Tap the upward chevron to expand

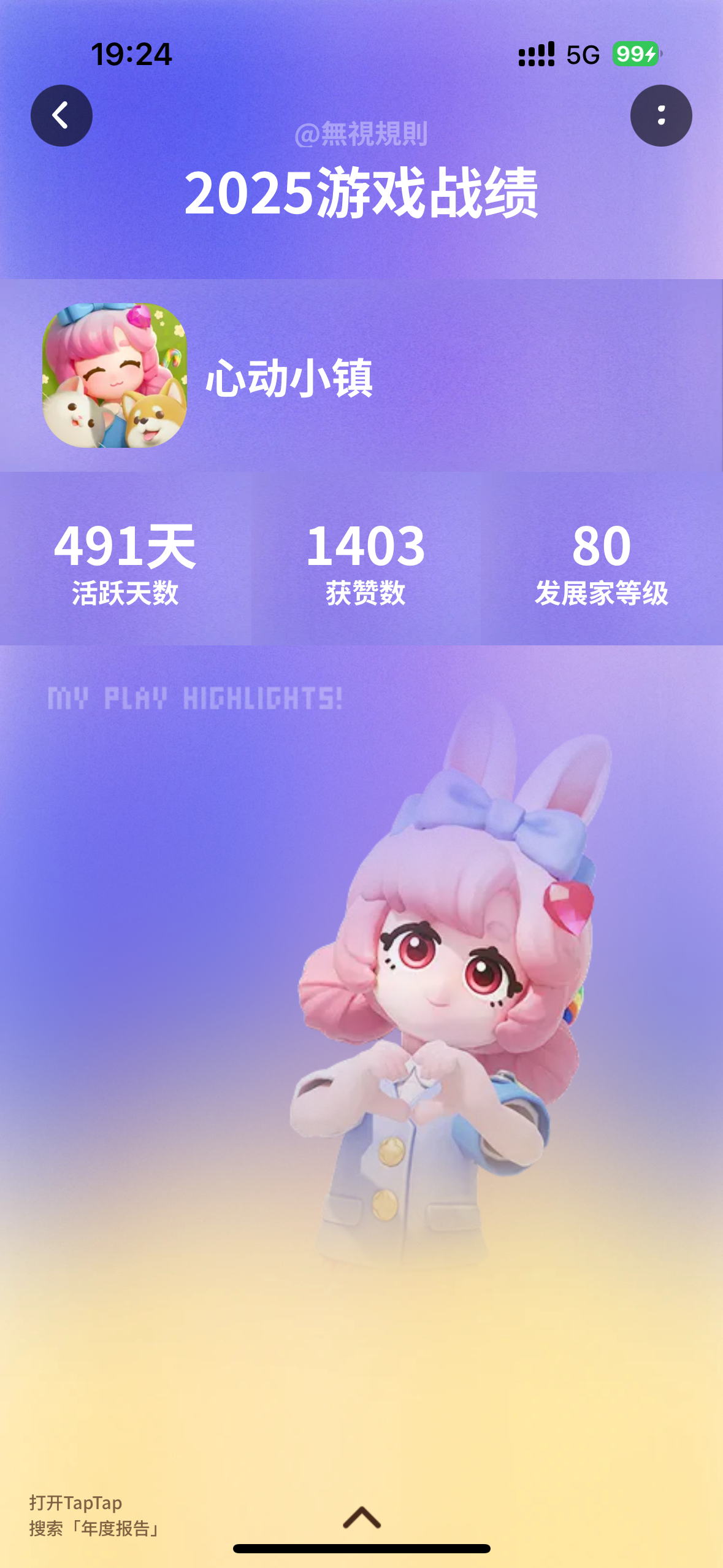[x=362, y=1517]
